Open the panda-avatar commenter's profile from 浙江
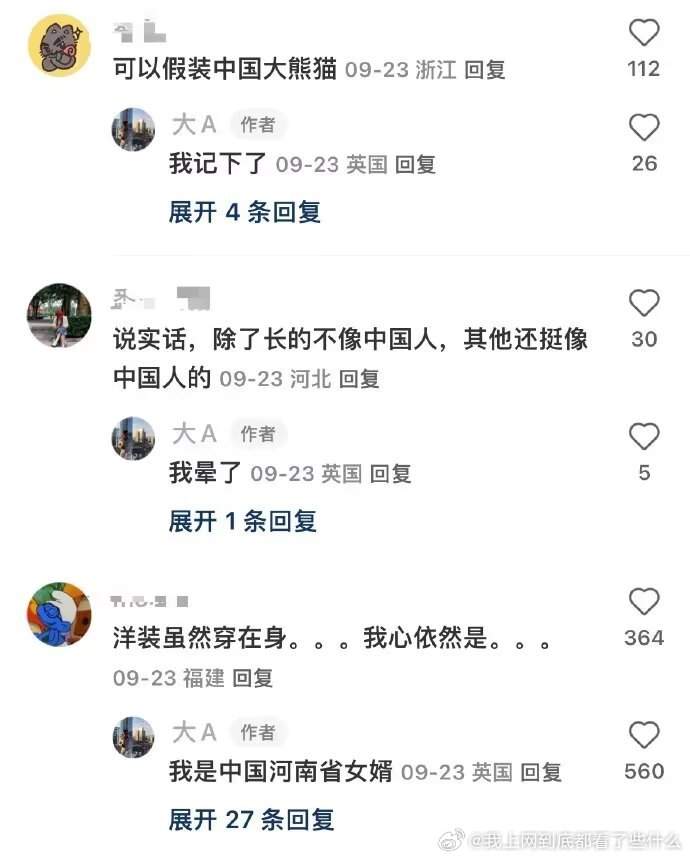This screenshot has height=859, width=690. click(x=58, y=46)
